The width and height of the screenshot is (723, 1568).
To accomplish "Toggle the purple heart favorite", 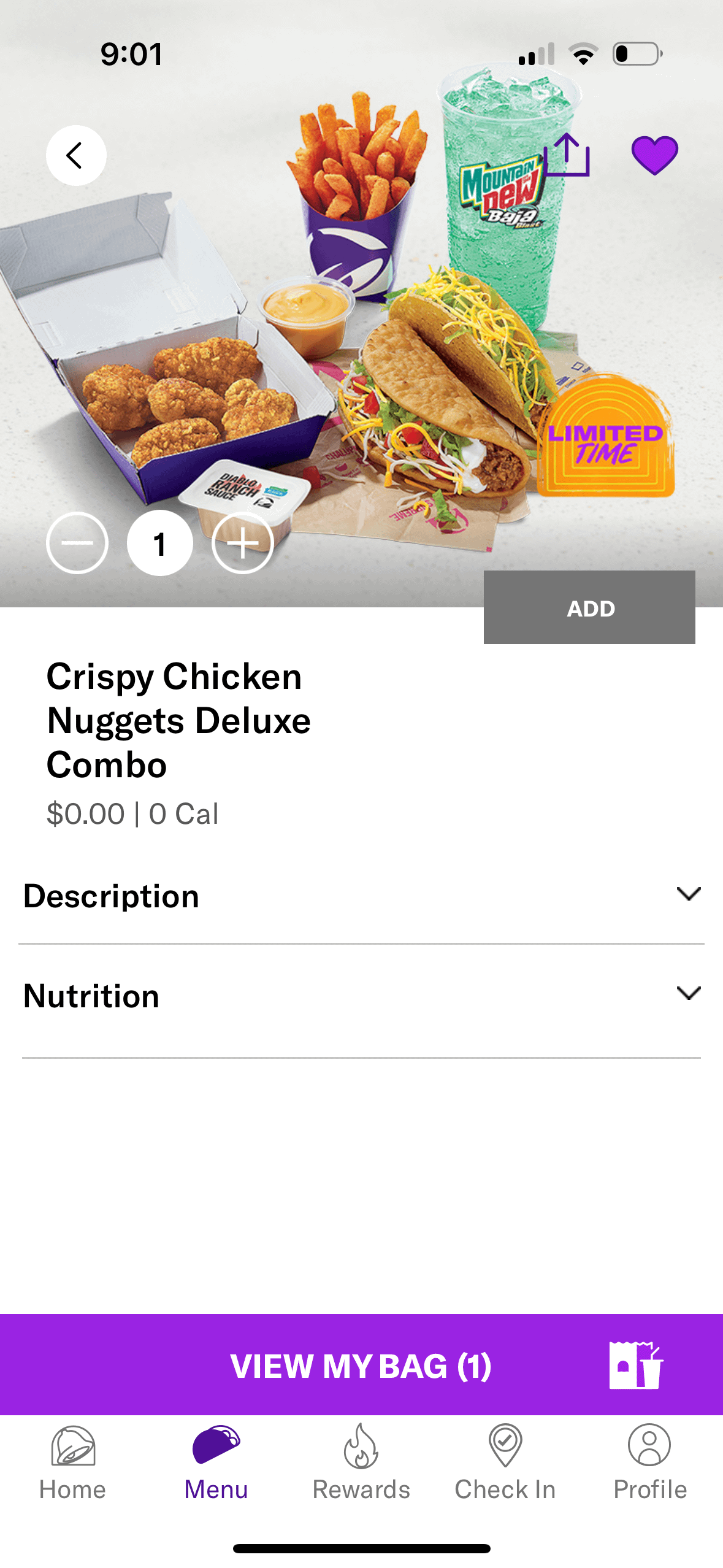I will (x=654, y=155).
